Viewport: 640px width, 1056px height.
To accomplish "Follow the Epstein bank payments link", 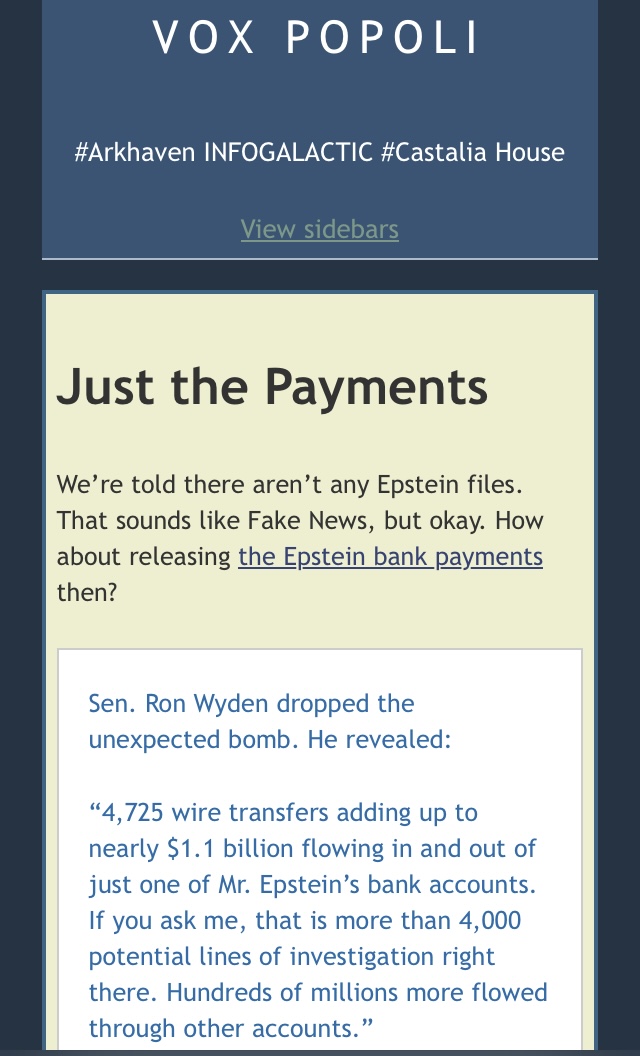I will click(390, 556).
